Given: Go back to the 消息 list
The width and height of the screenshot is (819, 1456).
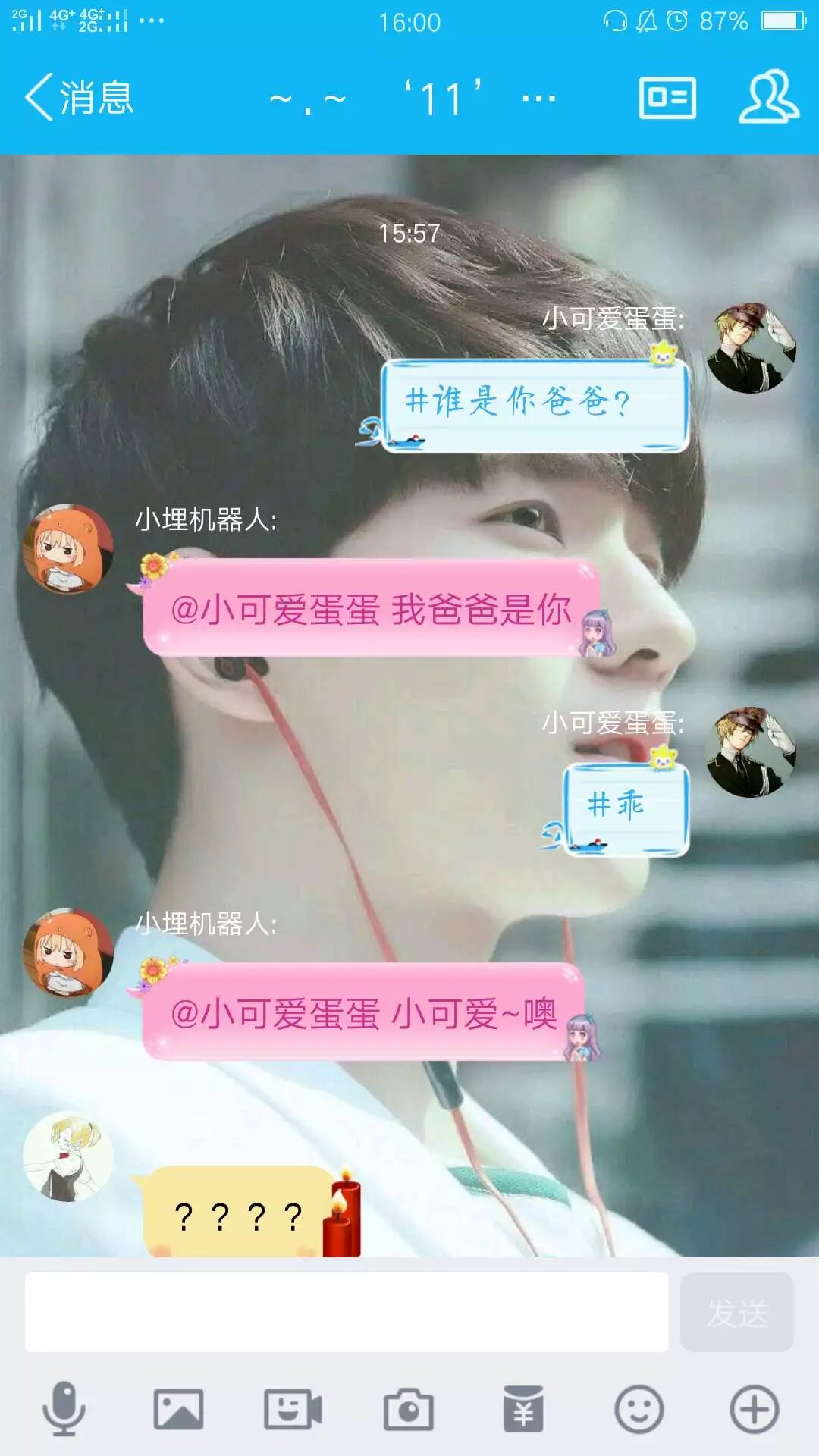Looking at the screenshot, I should pyautogui.click(x=80, y=98).
